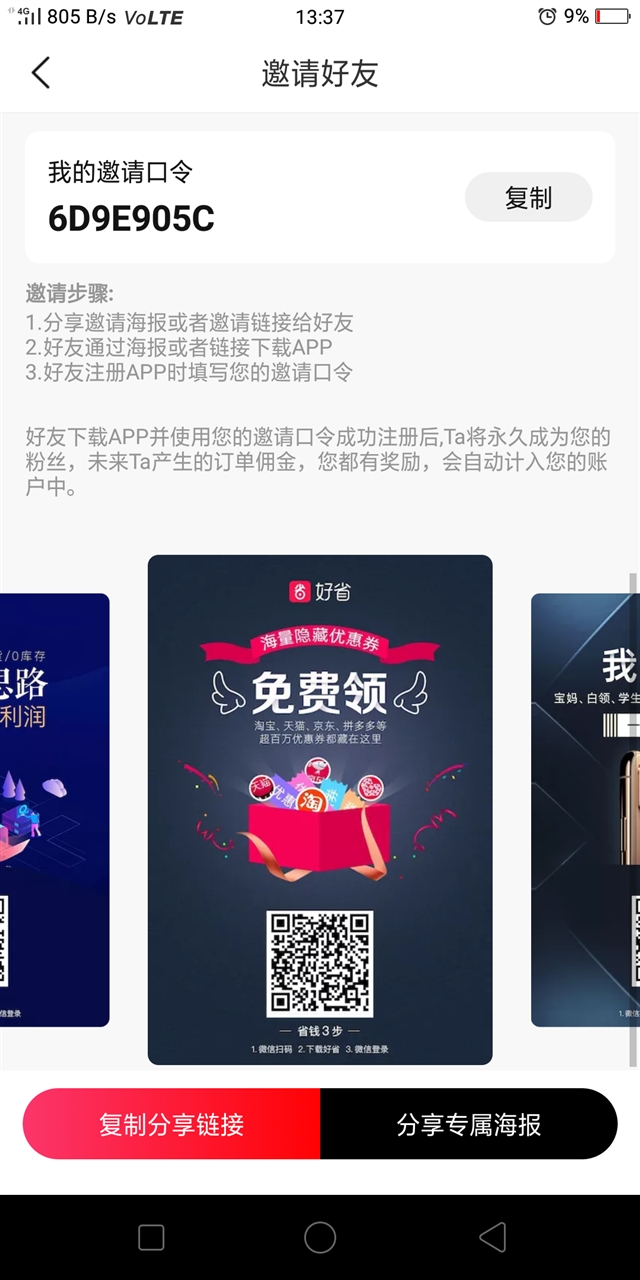Select the right poster starting with 我
The height and width of the screenshot is (1280, 640).
point(585,810)
